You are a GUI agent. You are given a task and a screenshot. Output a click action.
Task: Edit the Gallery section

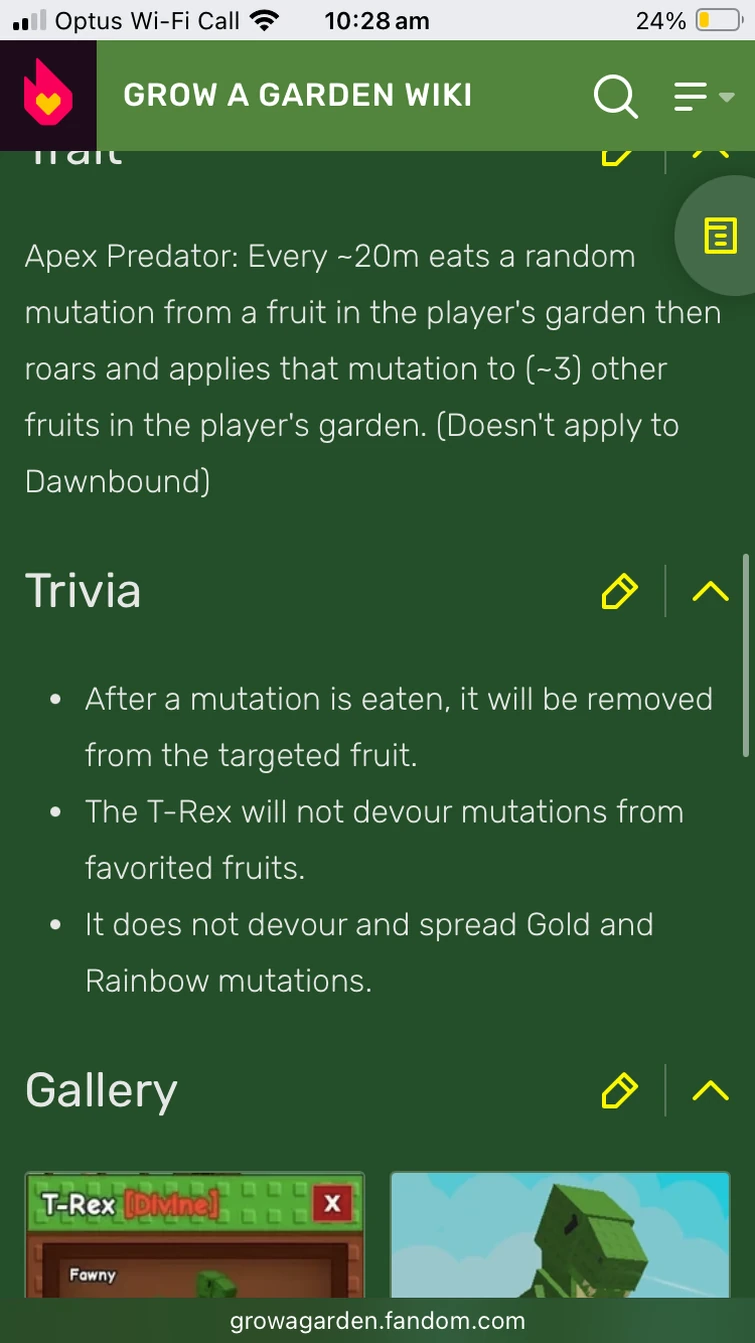click(619, 1091)
